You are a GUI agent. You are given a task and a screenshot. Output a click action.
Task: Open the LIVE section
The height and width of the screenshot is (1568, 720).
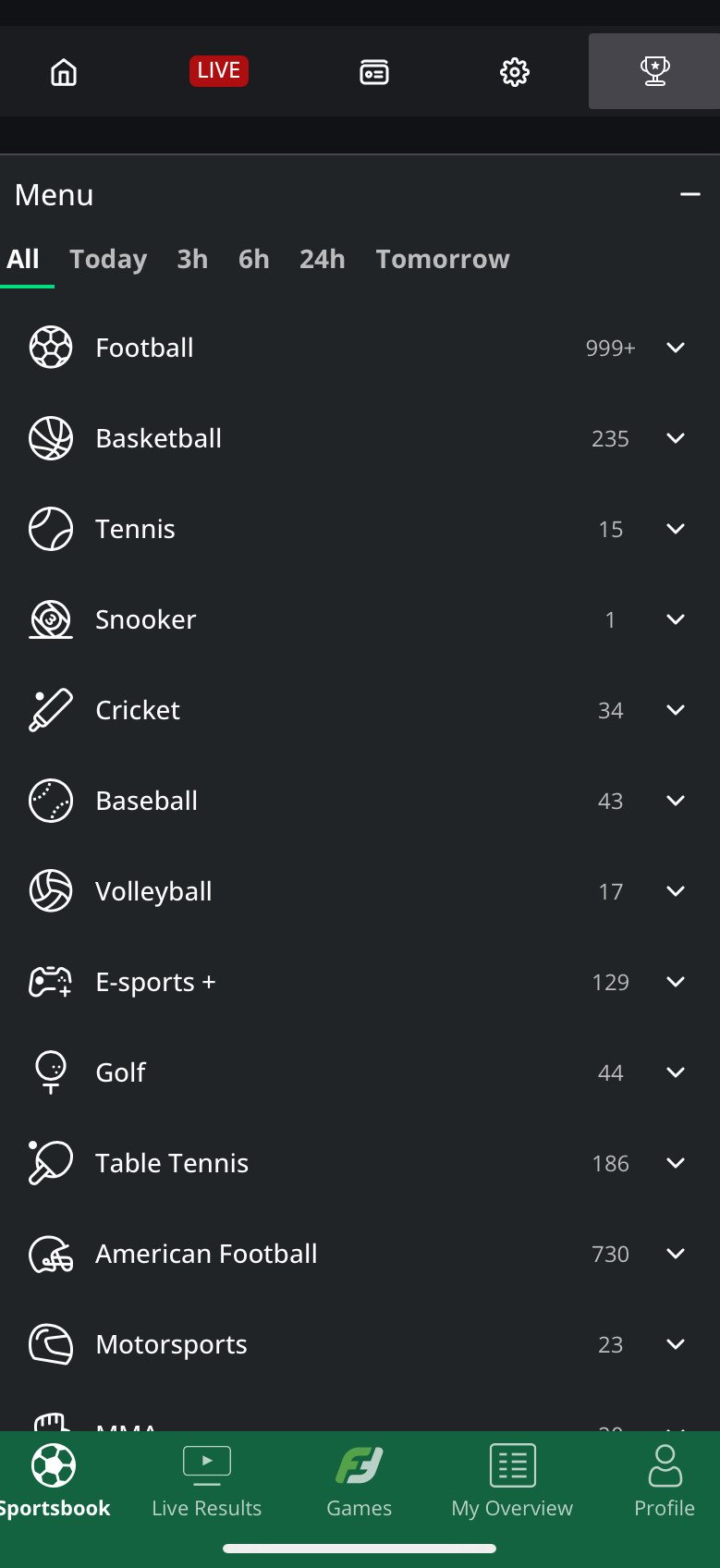[219, 71]
